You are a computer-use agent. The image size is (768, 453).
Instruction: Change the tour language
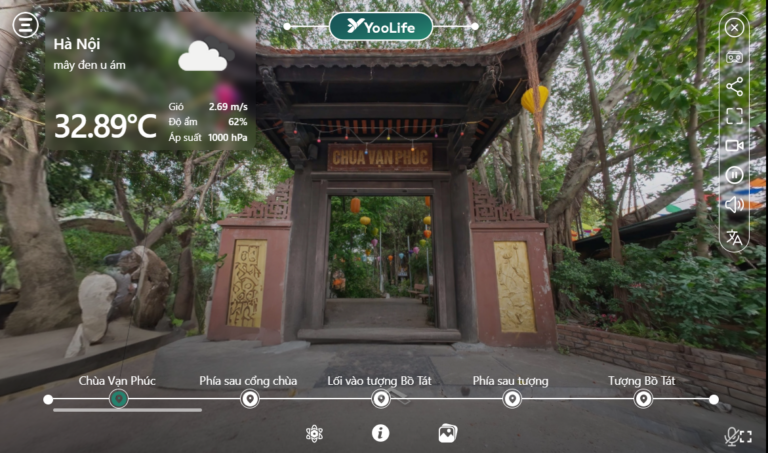tap(734, 237)
